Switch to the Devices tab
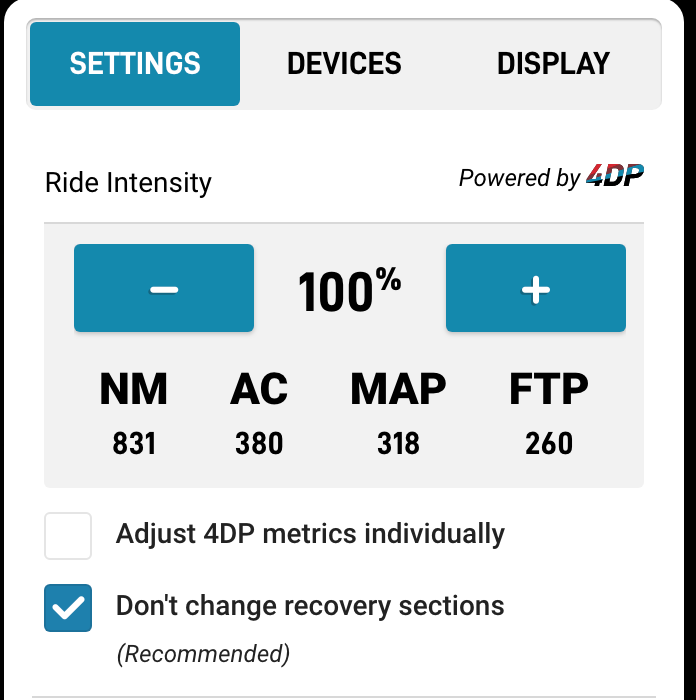Image resolution: width=696 pixels, height=700 pixels. point(344,64)
